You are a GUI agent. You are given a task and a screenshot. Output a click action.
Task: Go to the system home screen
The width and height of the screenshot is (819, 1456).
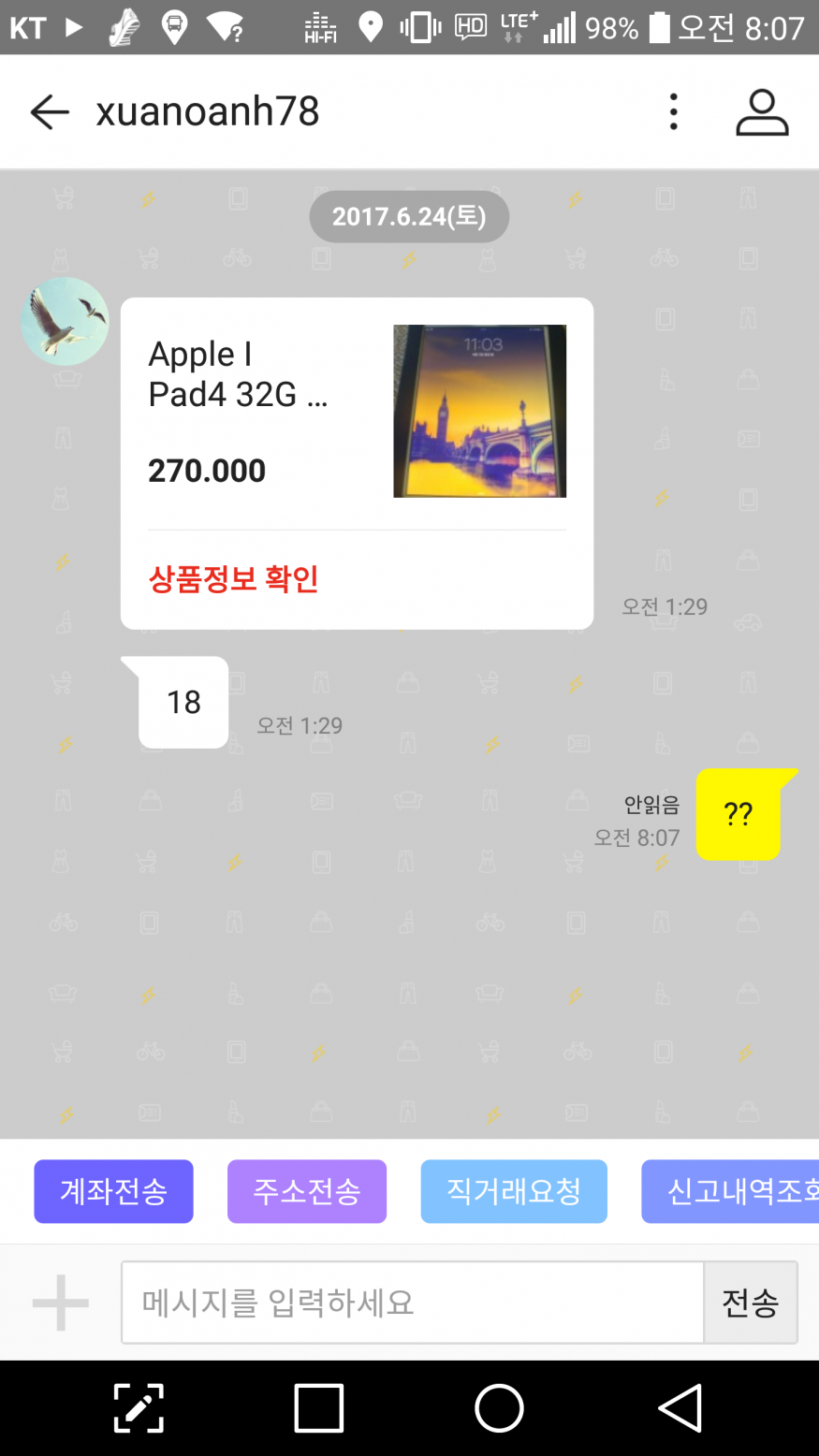(x=499, y=1407)
